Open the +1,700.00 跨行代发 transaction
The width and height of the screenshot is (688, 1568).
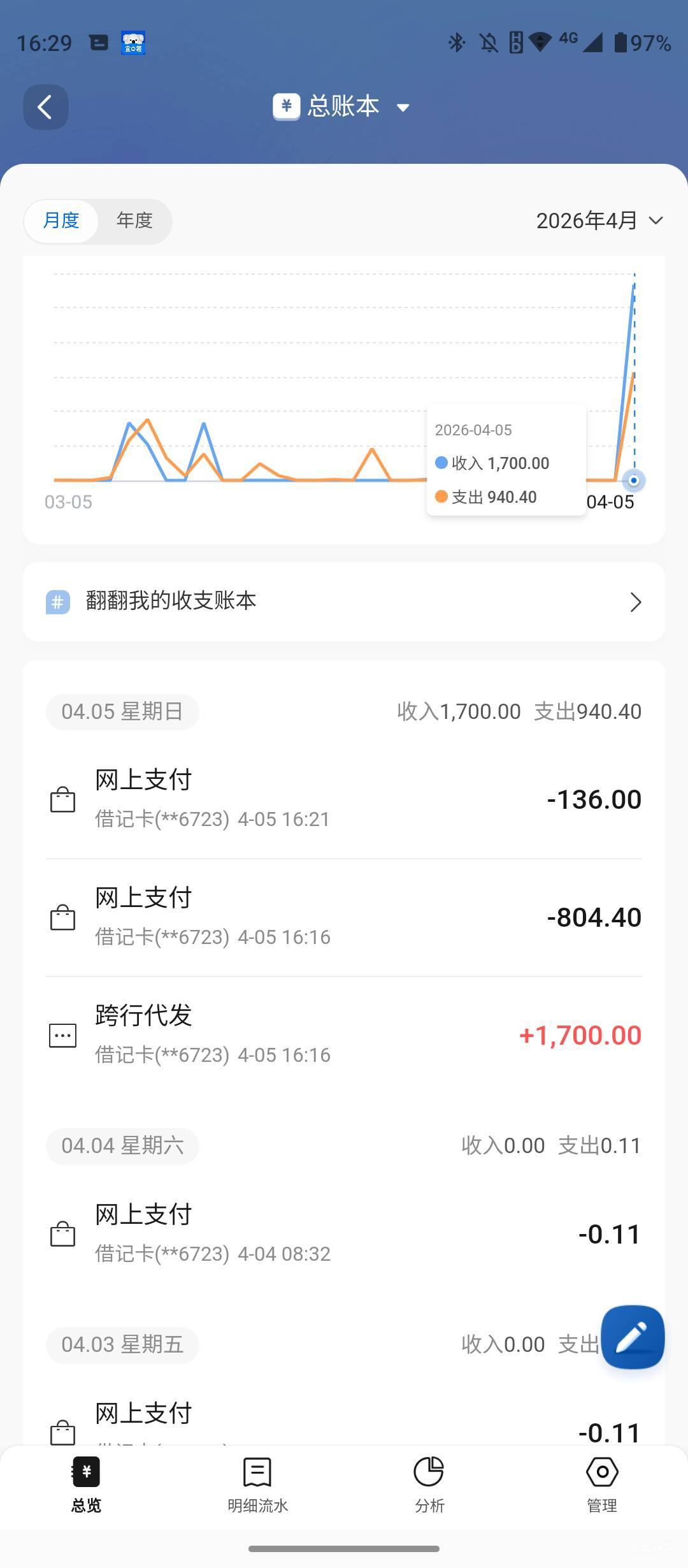click(344, 1035)
